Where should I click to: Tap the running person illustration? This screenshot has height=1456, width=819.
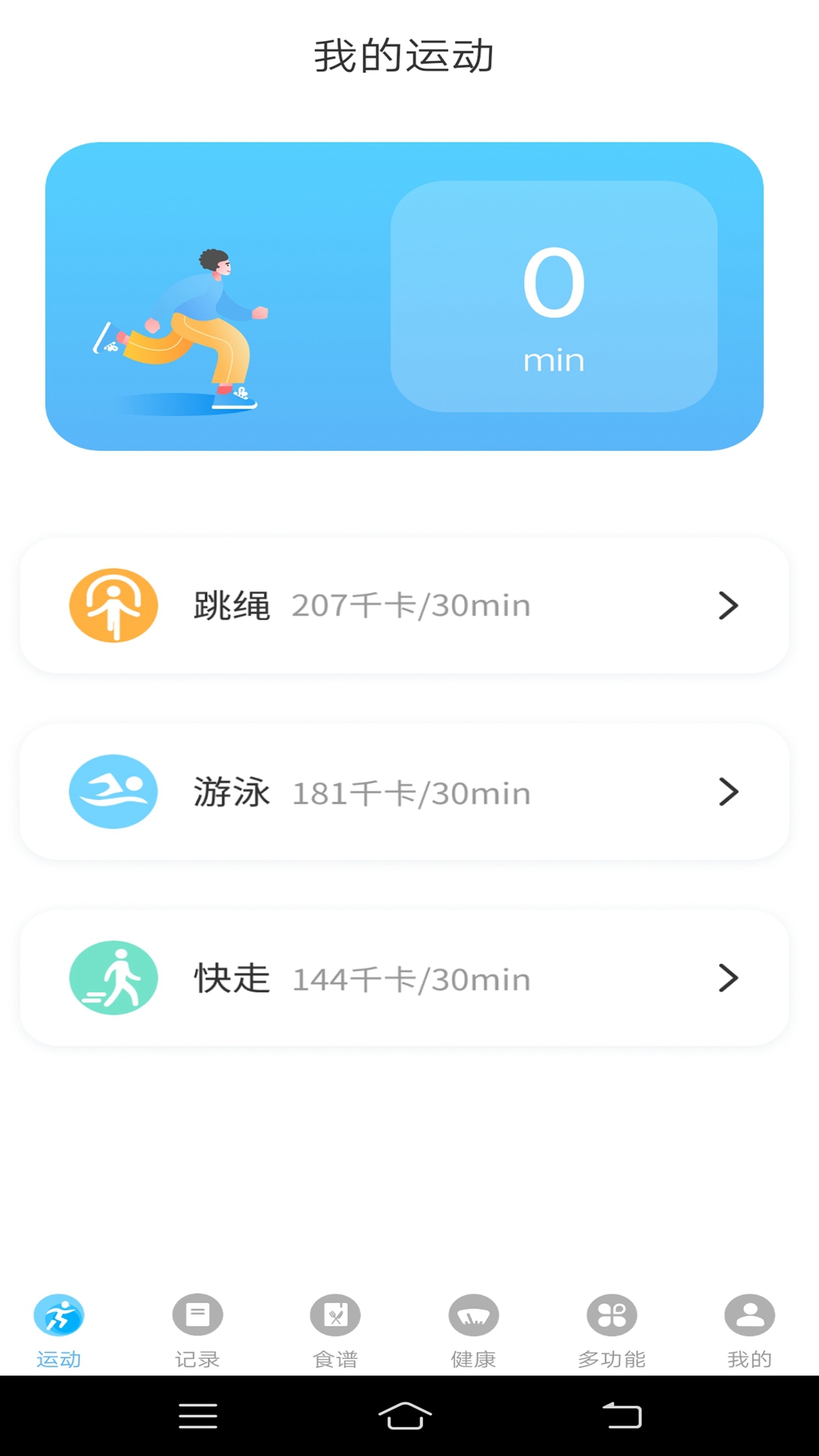[x=182, y=326]
